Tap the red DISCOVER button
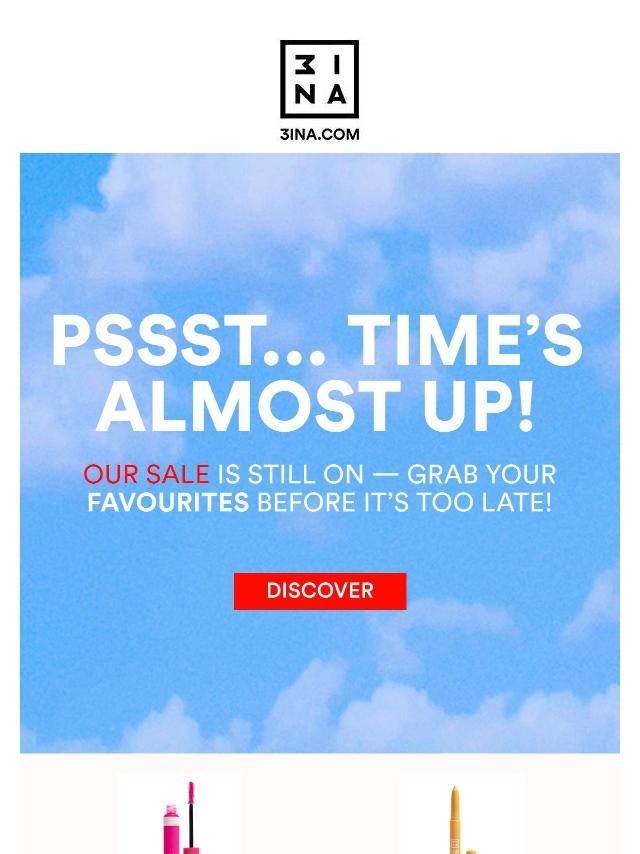640x854 pixels. 320,591
